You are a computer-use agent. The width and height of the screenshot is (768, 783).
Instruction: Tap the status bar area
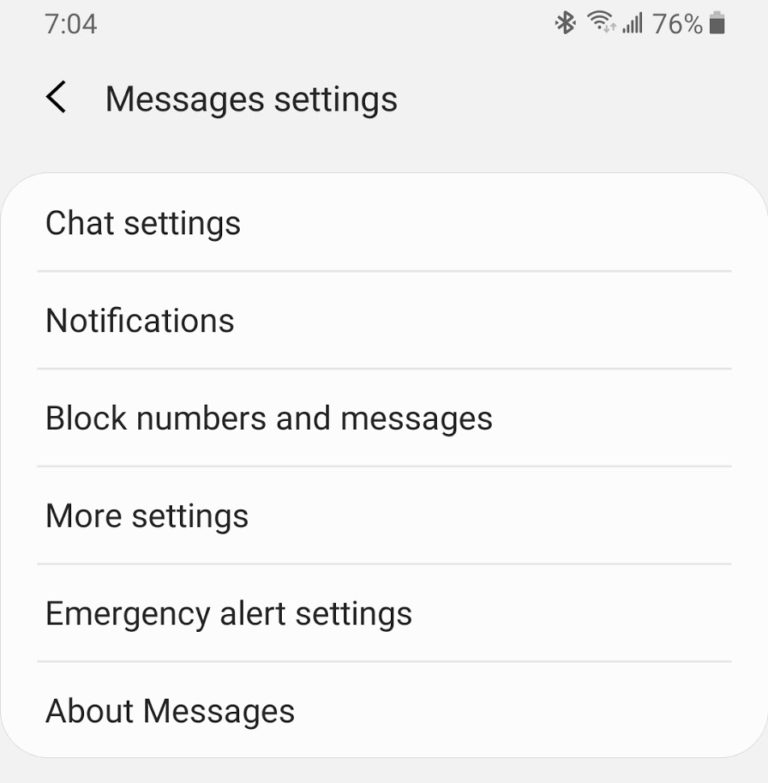384,22
